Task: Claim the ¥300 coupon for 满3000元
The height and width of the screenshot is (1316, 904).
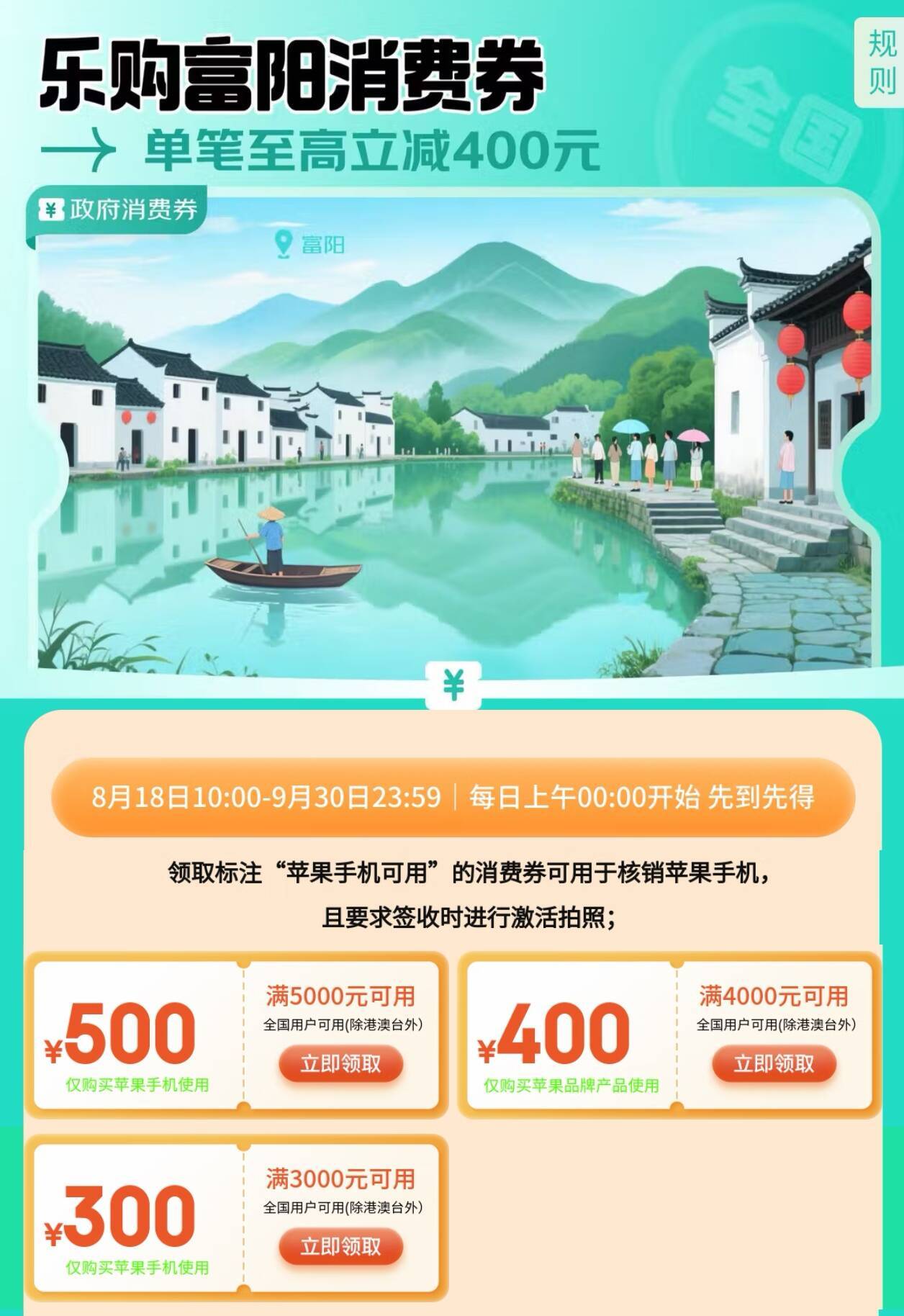Action: [340, 1246]
